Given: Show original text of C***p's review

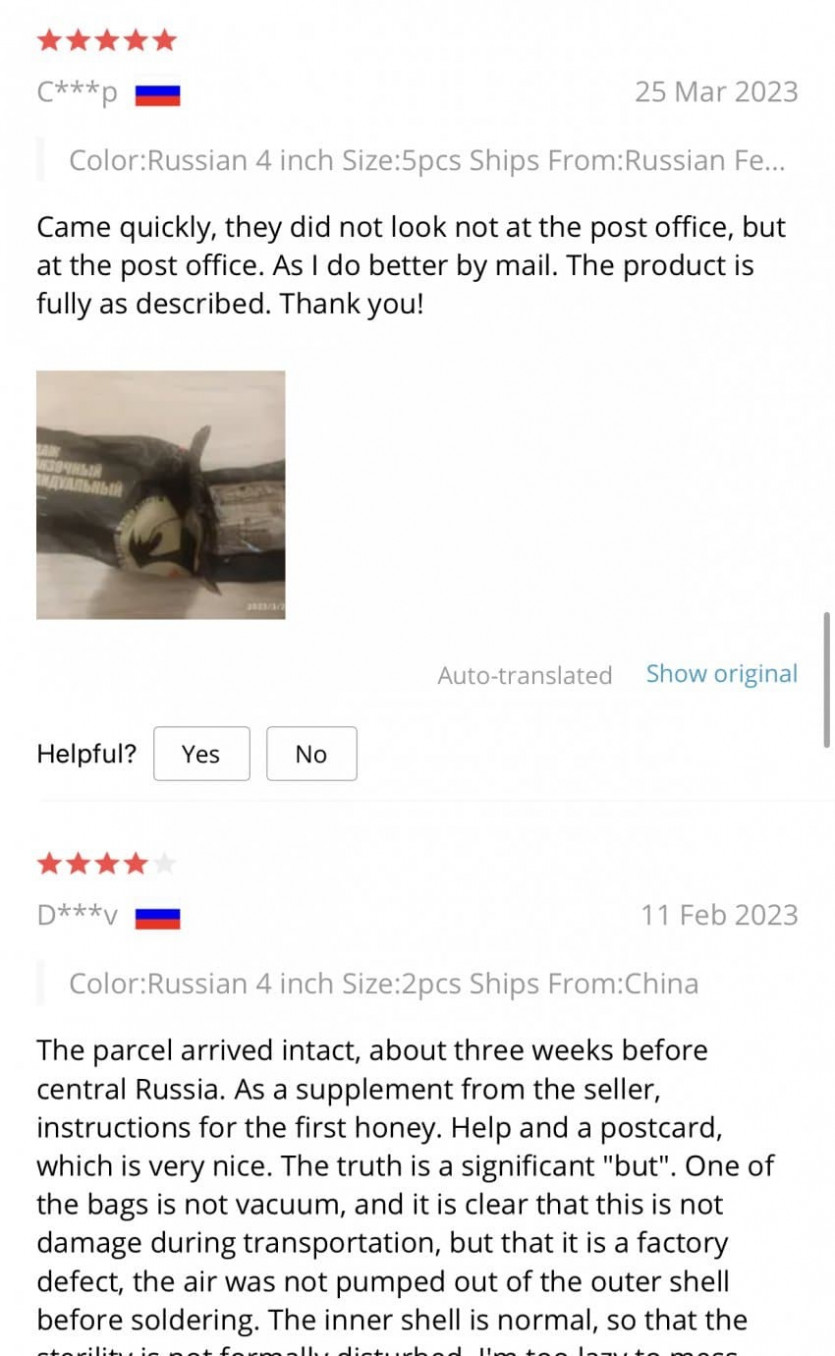Looking at the screenshot, I should tap(721, 674).
